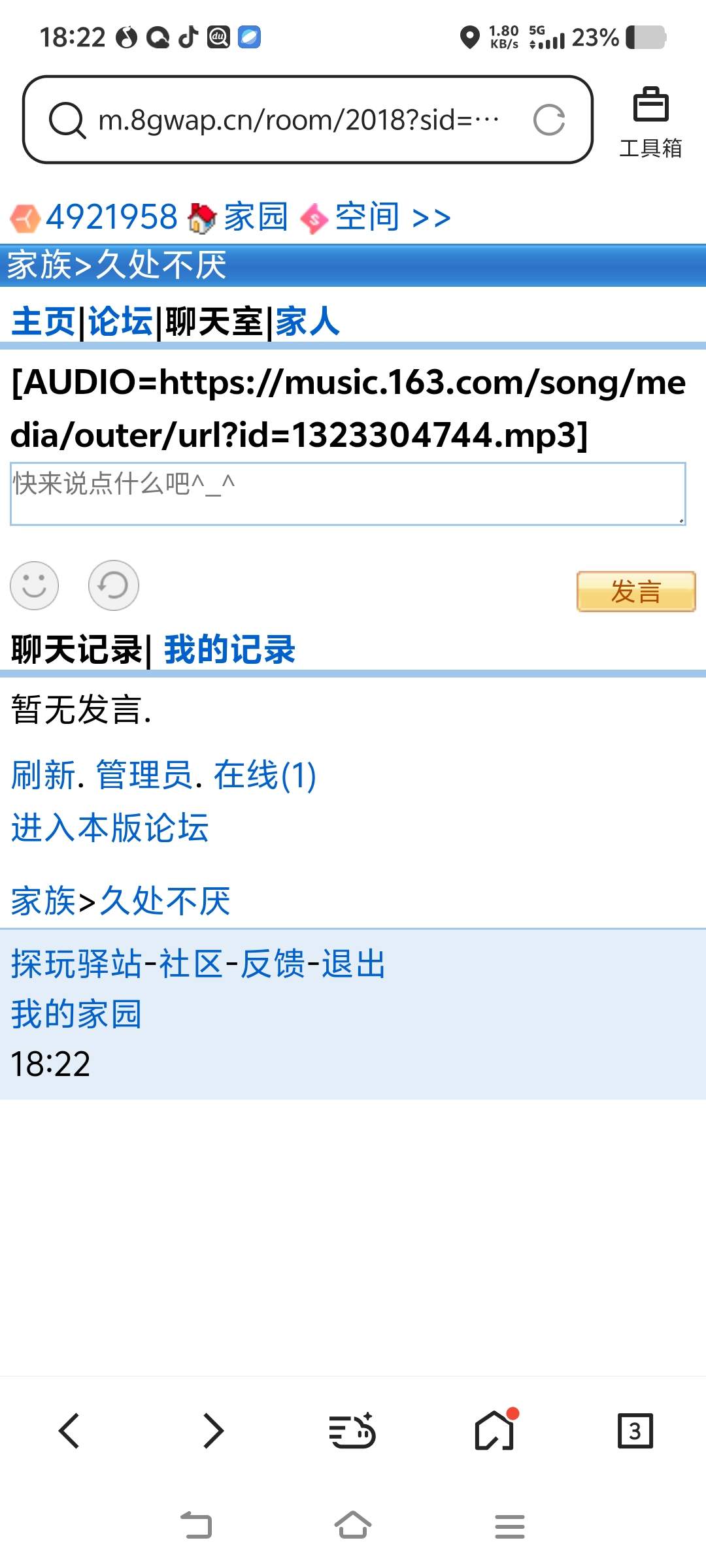The image size is (706, 1568).
Task: Open the smiley emoji picker
Action: (35, 585)
